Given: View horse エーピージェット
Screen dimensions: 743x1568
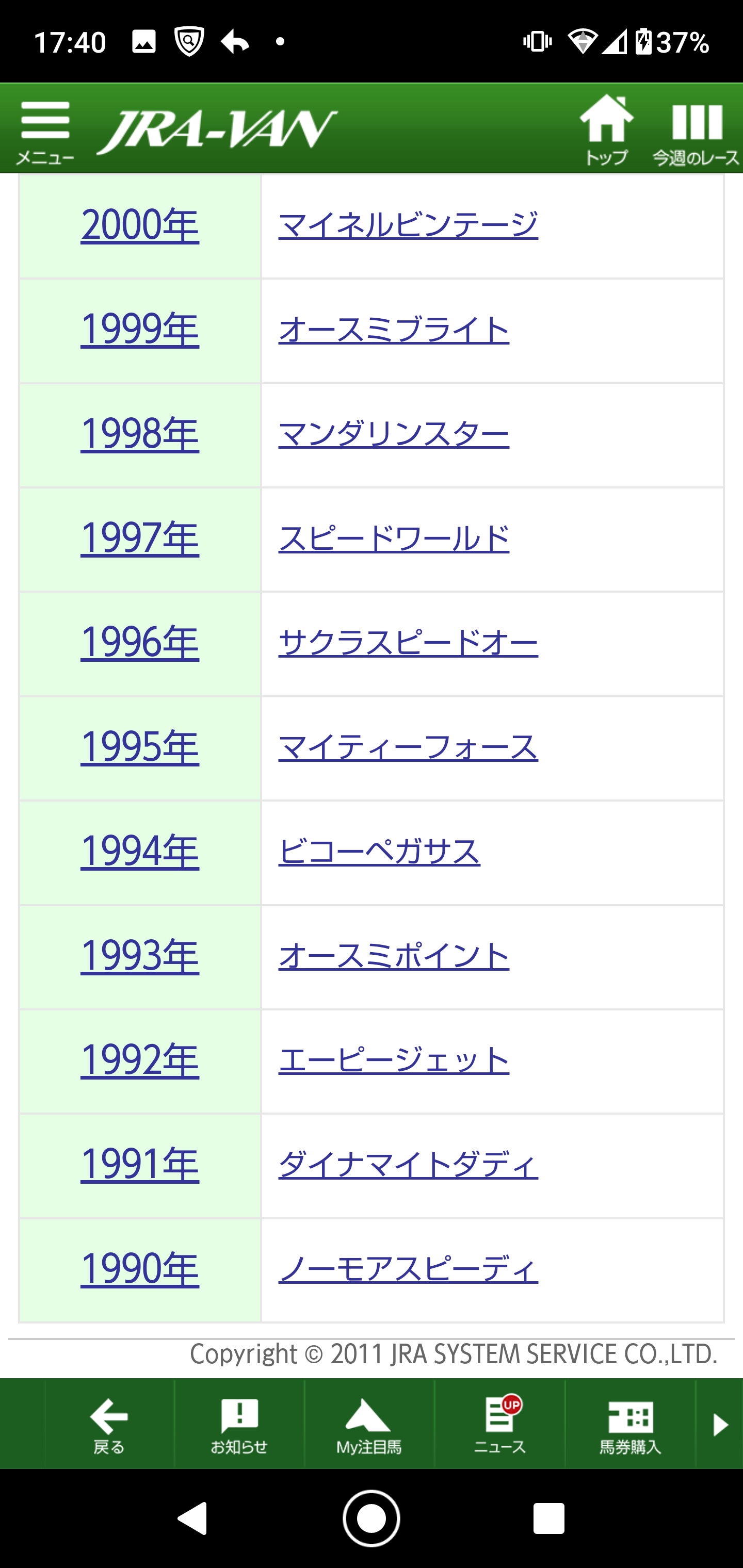Looking at the screenshot, I should pos(393,1060).
